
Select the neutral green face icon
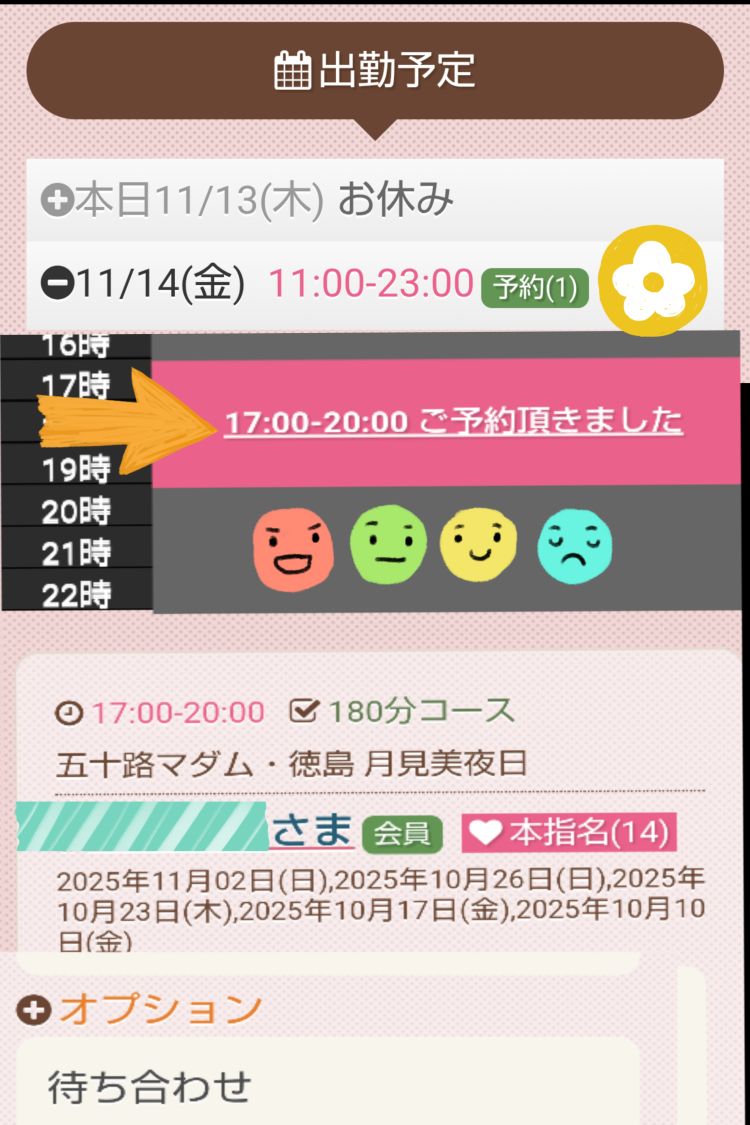pos(386,543)
